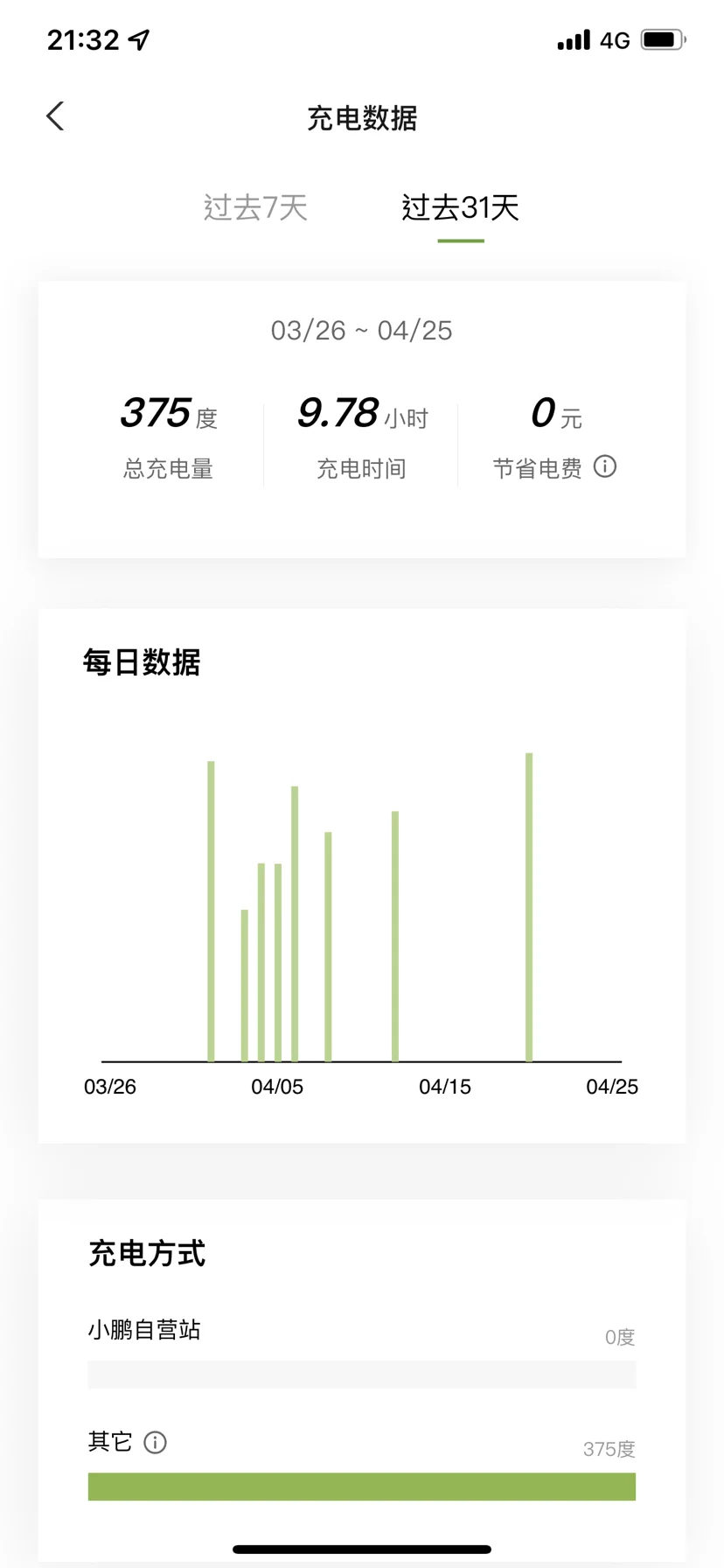Switch to the 过去7天 tab
Viewport: 724px width, 1568px height.
pyautogui.click(x=255, y=208)
